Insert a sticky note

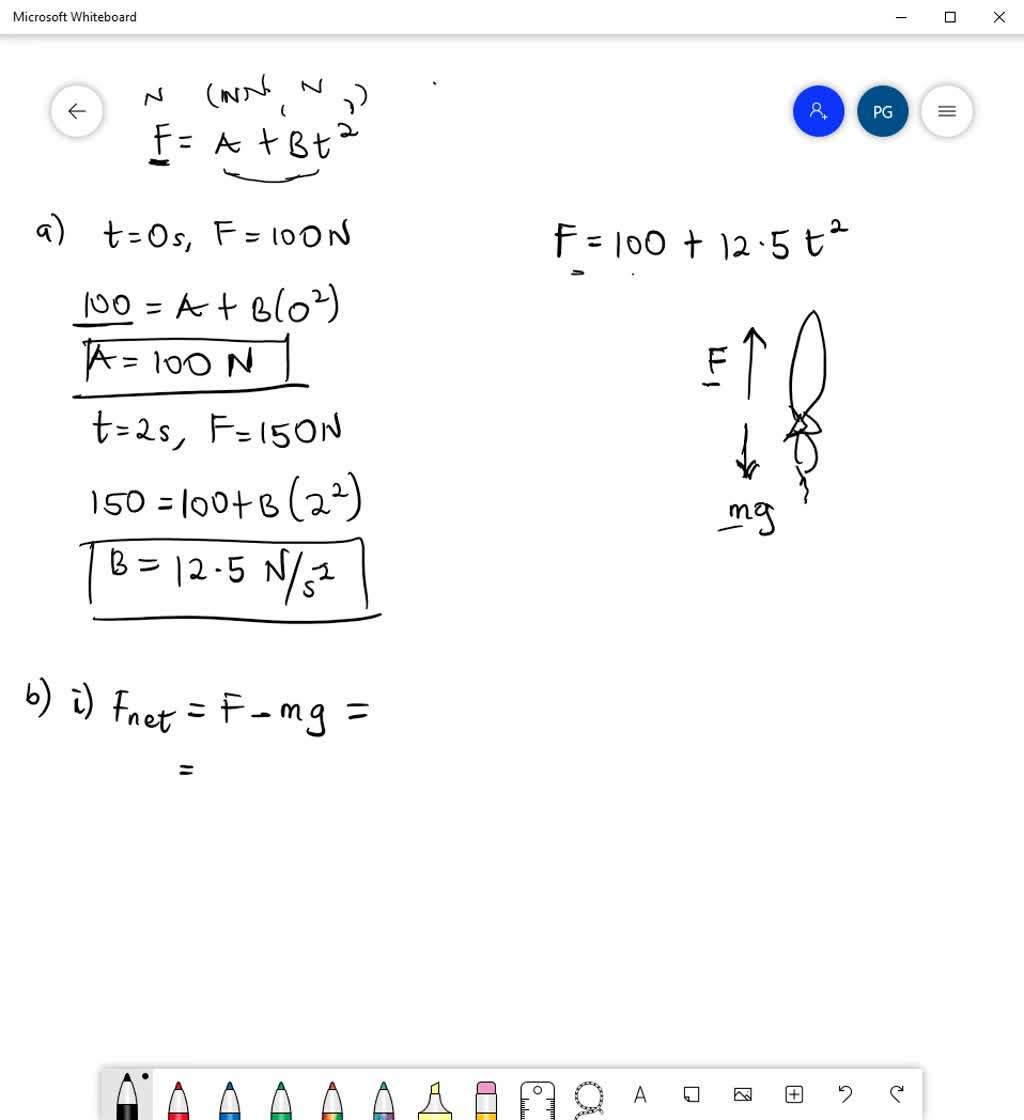(x=691, y=1095)
